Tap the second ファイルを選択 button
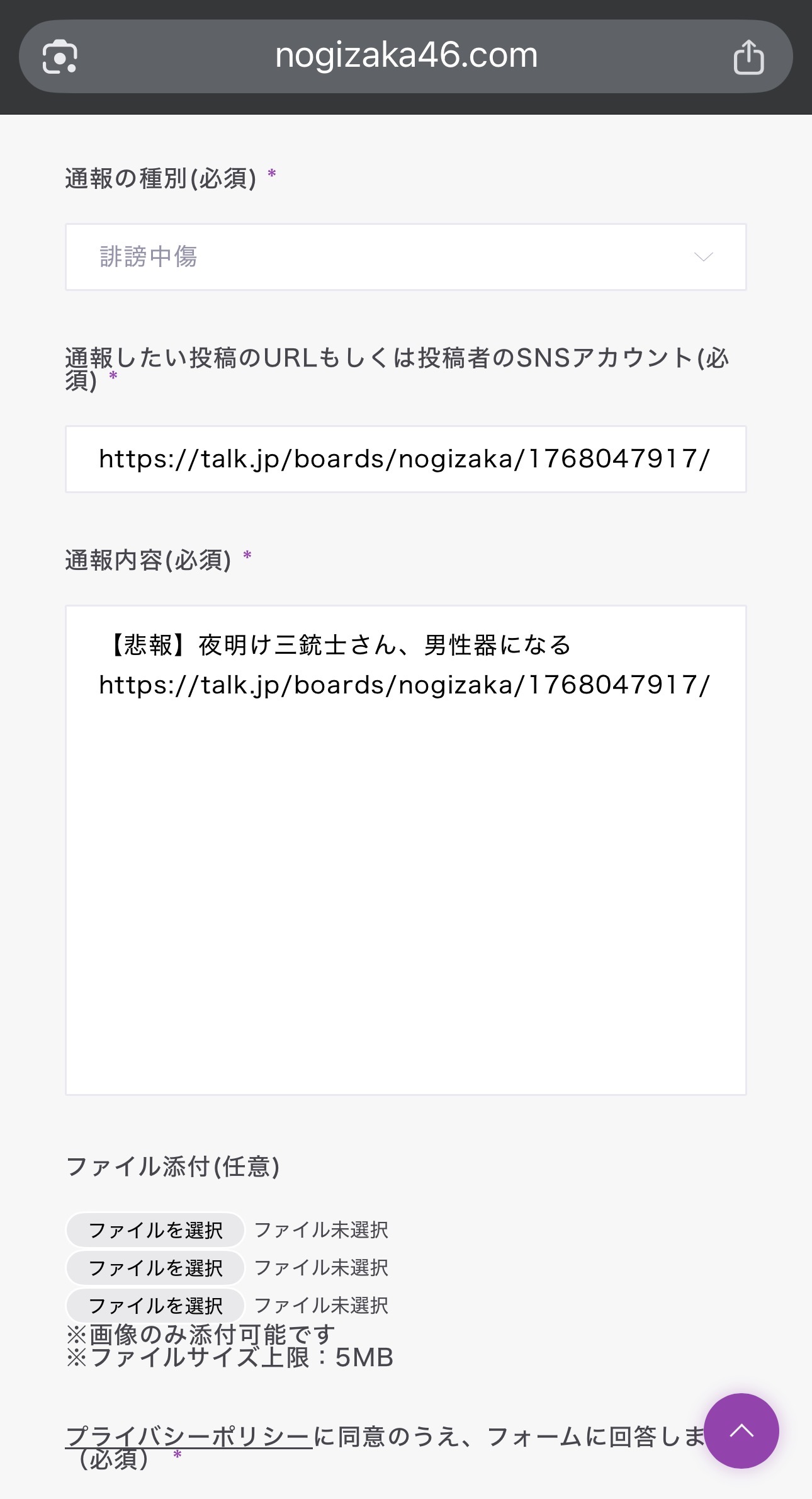Screen dimensions: 812x1499 tap(155, 1267)
